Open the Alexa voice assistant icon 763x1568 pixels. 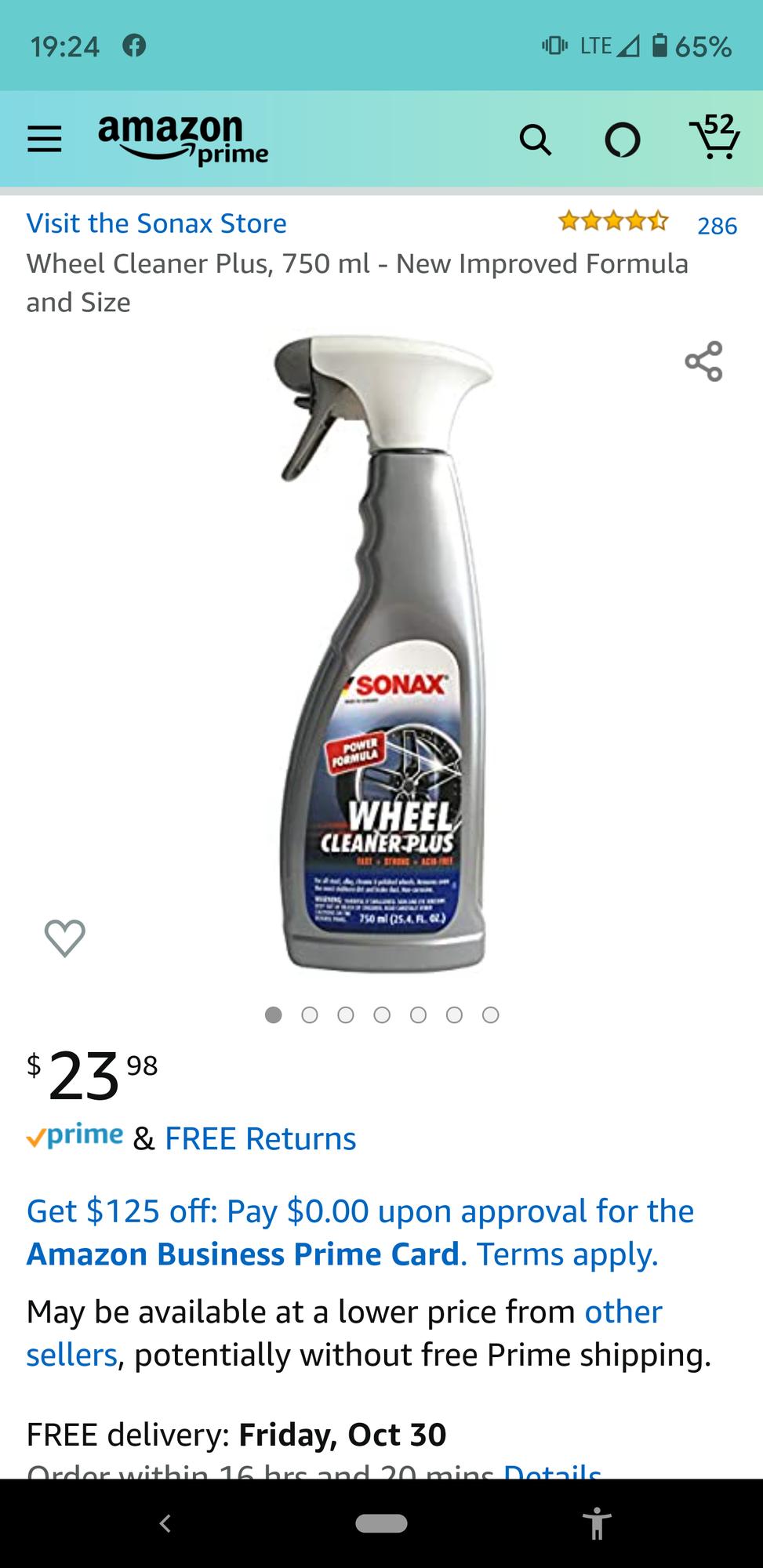pyautogui.click(x=623, y=140)
